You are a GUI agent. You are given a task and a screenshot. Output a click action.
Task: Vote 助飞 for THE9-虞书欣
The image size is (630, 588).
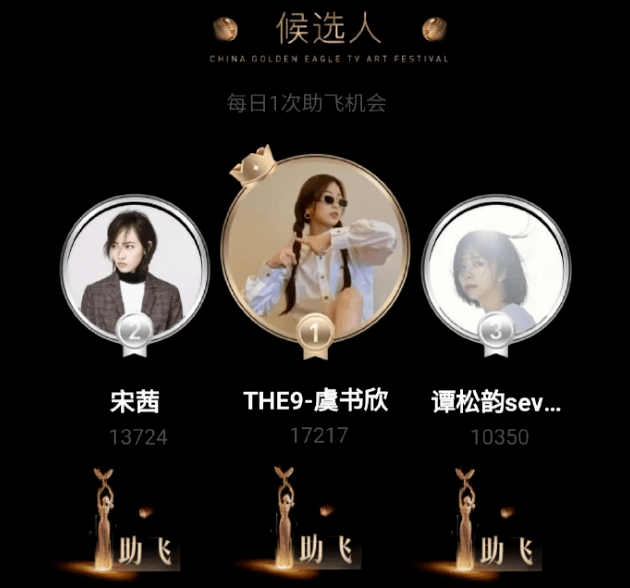pos(315,548)
